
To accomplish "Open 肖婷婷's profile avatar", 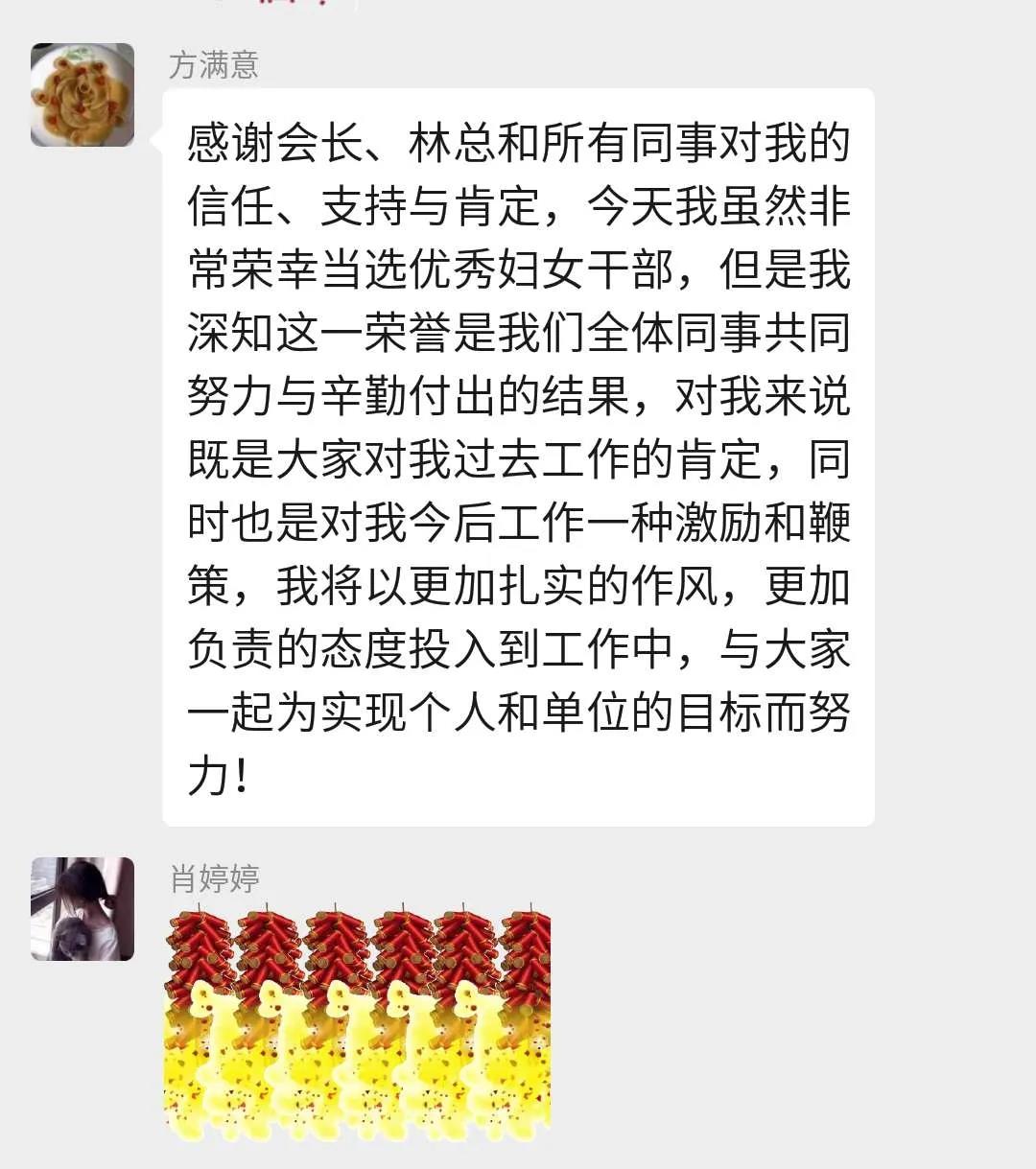I will coord(82,909).
